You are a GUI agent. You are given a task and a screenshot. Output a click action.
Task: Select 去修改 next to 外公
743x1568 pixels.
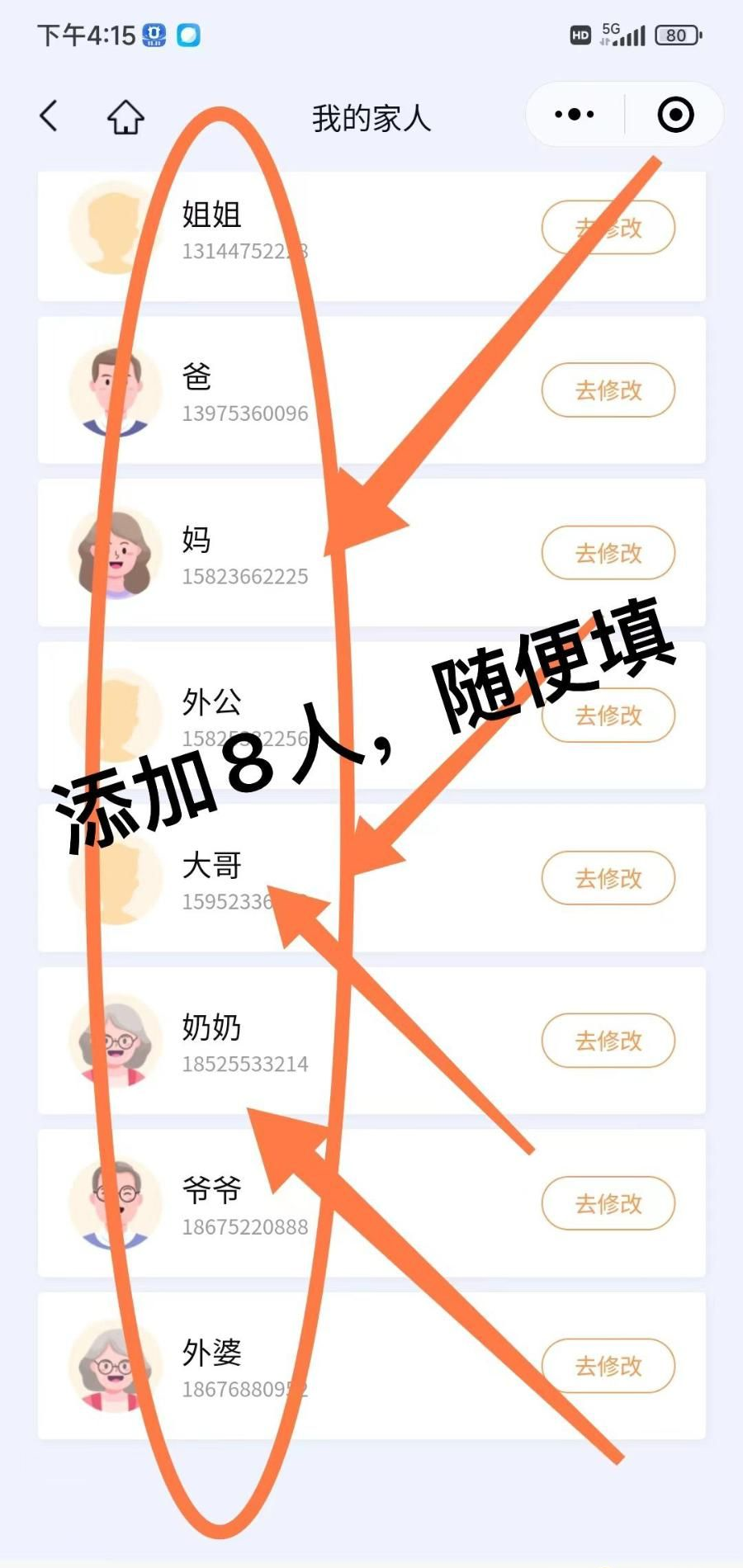click(608, 715)
